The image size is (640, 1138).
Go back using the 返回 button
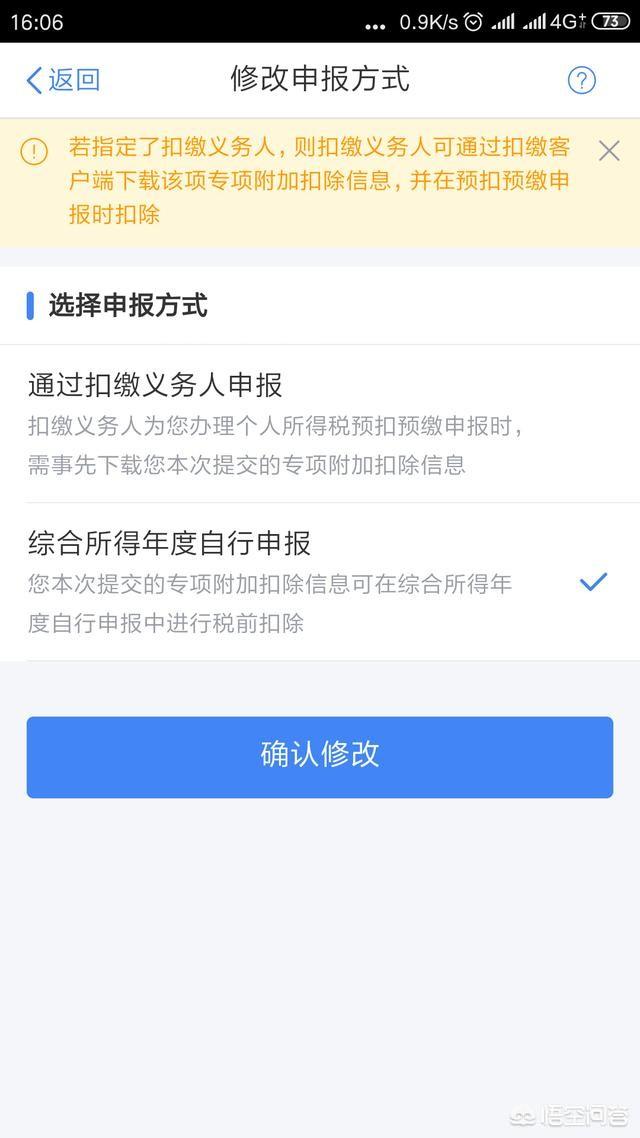click(62, 80)
